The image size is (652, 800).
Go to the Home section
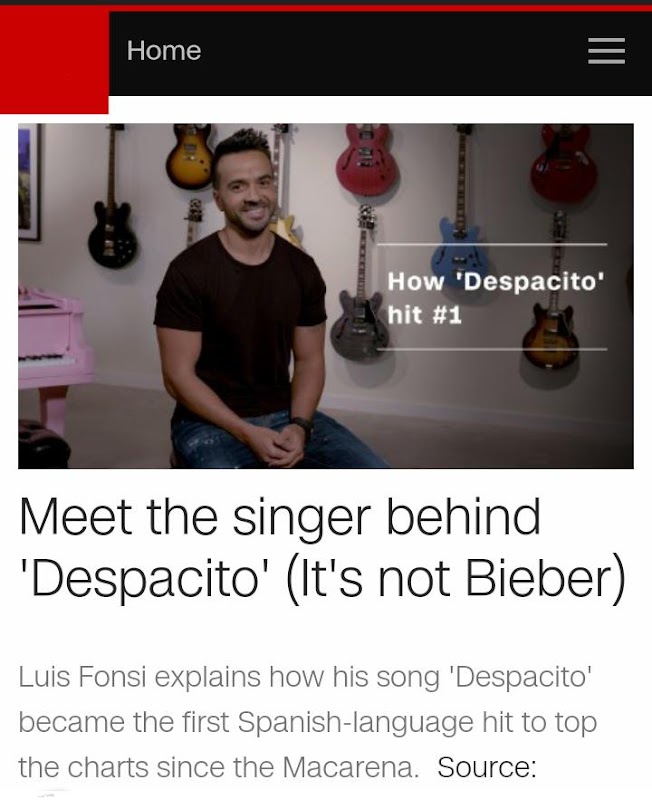164,51
